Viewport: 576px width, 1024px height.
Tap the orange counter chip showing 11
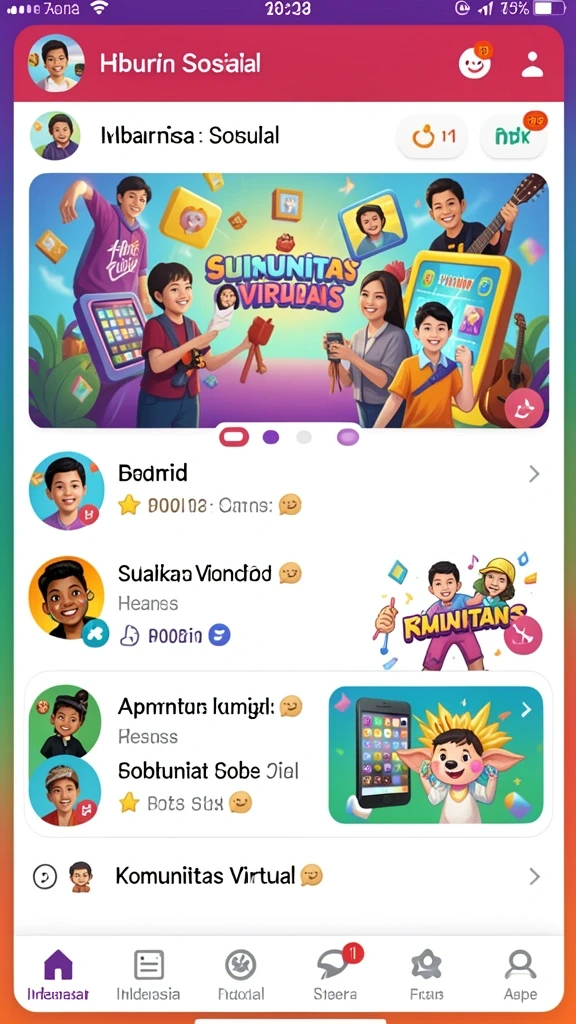click(432, 136)
